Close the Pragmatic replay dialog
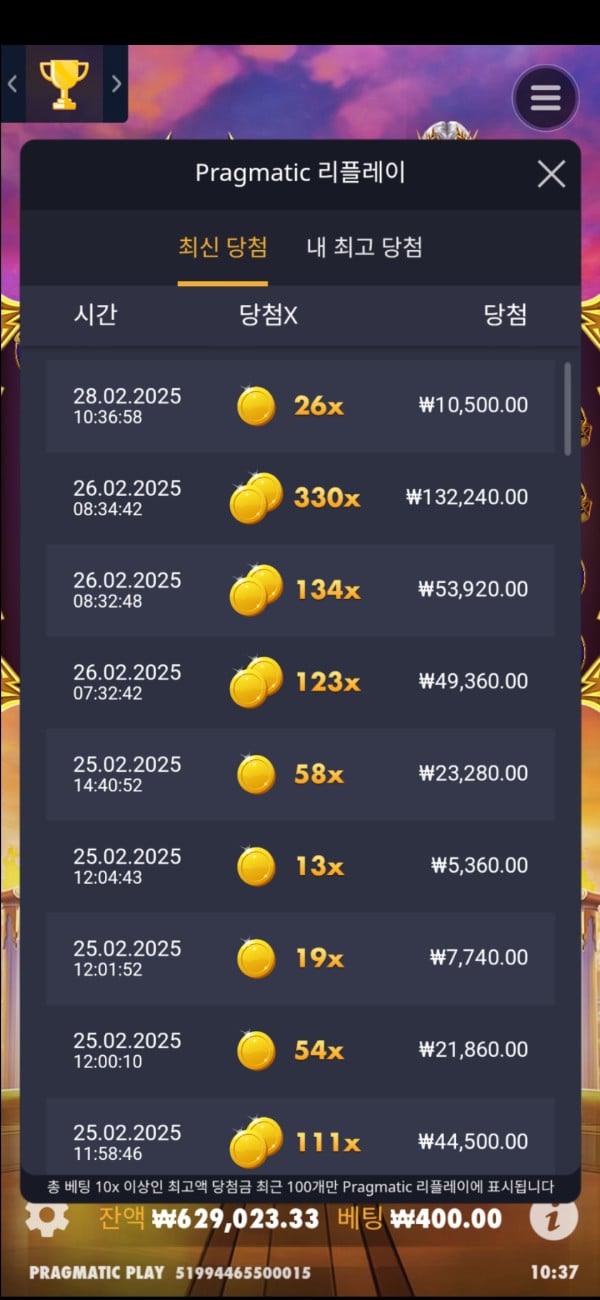This screenshot has width=600, height=1300. tap(551, 174)
